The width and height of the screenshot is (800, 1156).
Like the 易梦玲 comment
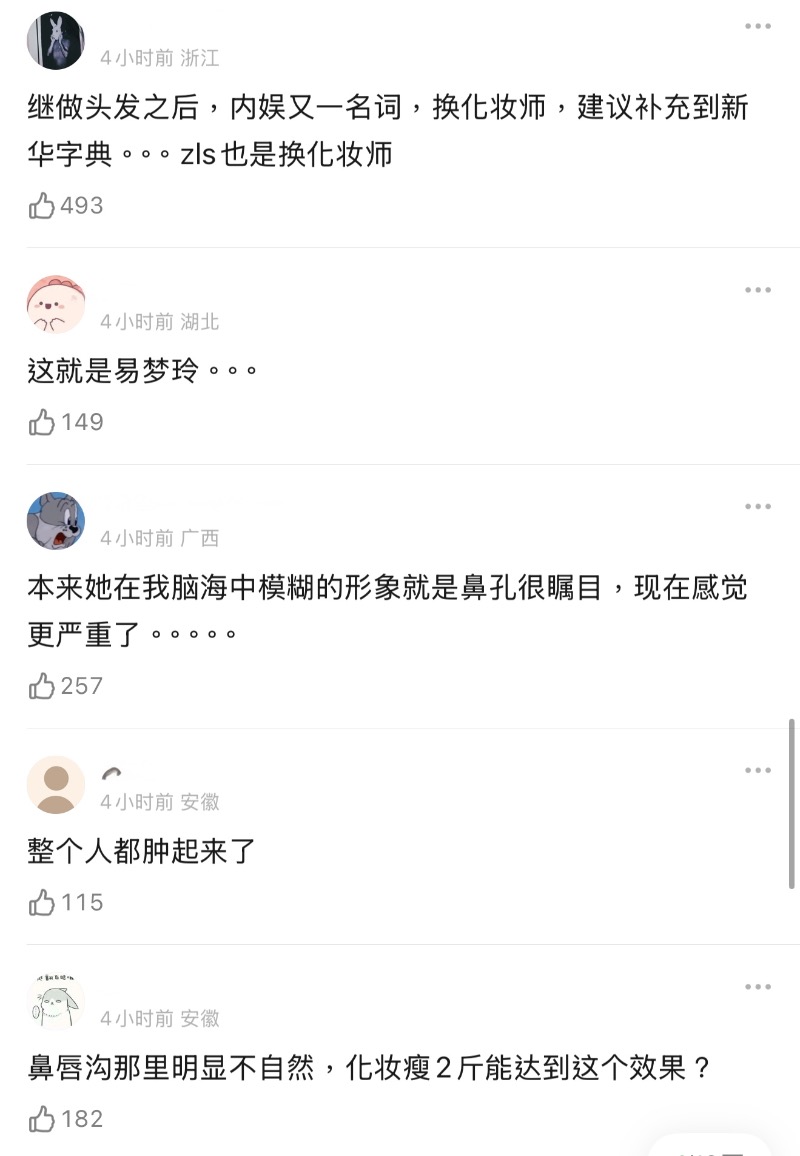click(42, 422)
